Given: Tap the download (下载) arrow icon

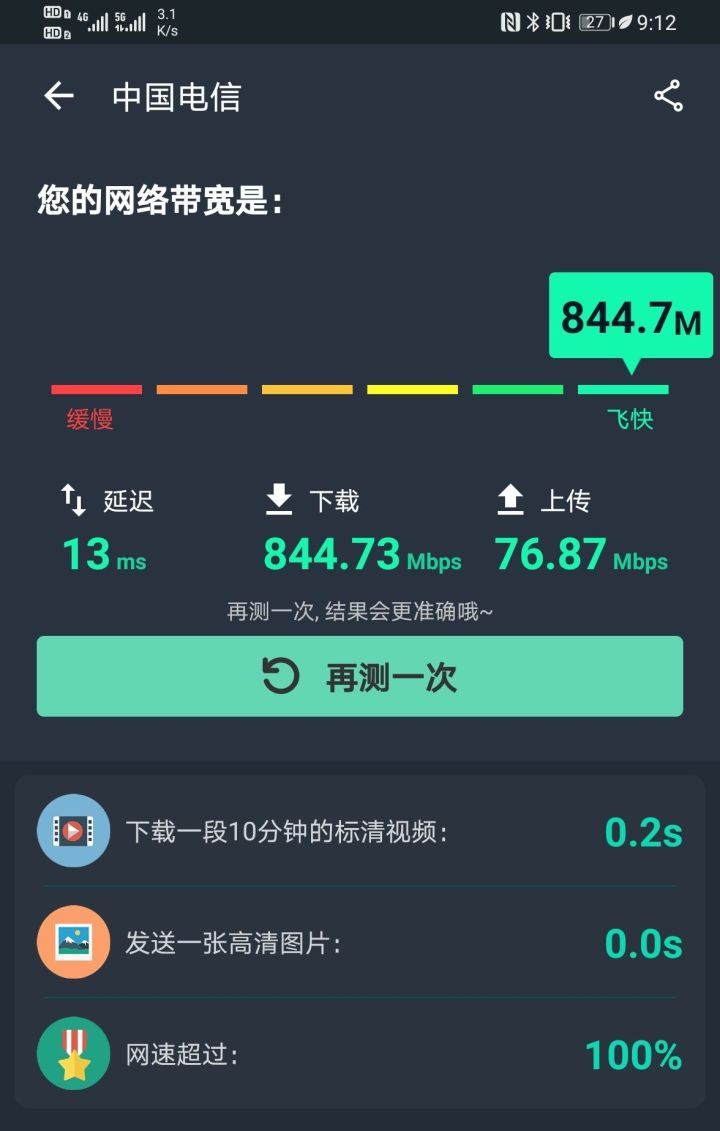Looking at the screenshot, I should (x=278, y=498).
